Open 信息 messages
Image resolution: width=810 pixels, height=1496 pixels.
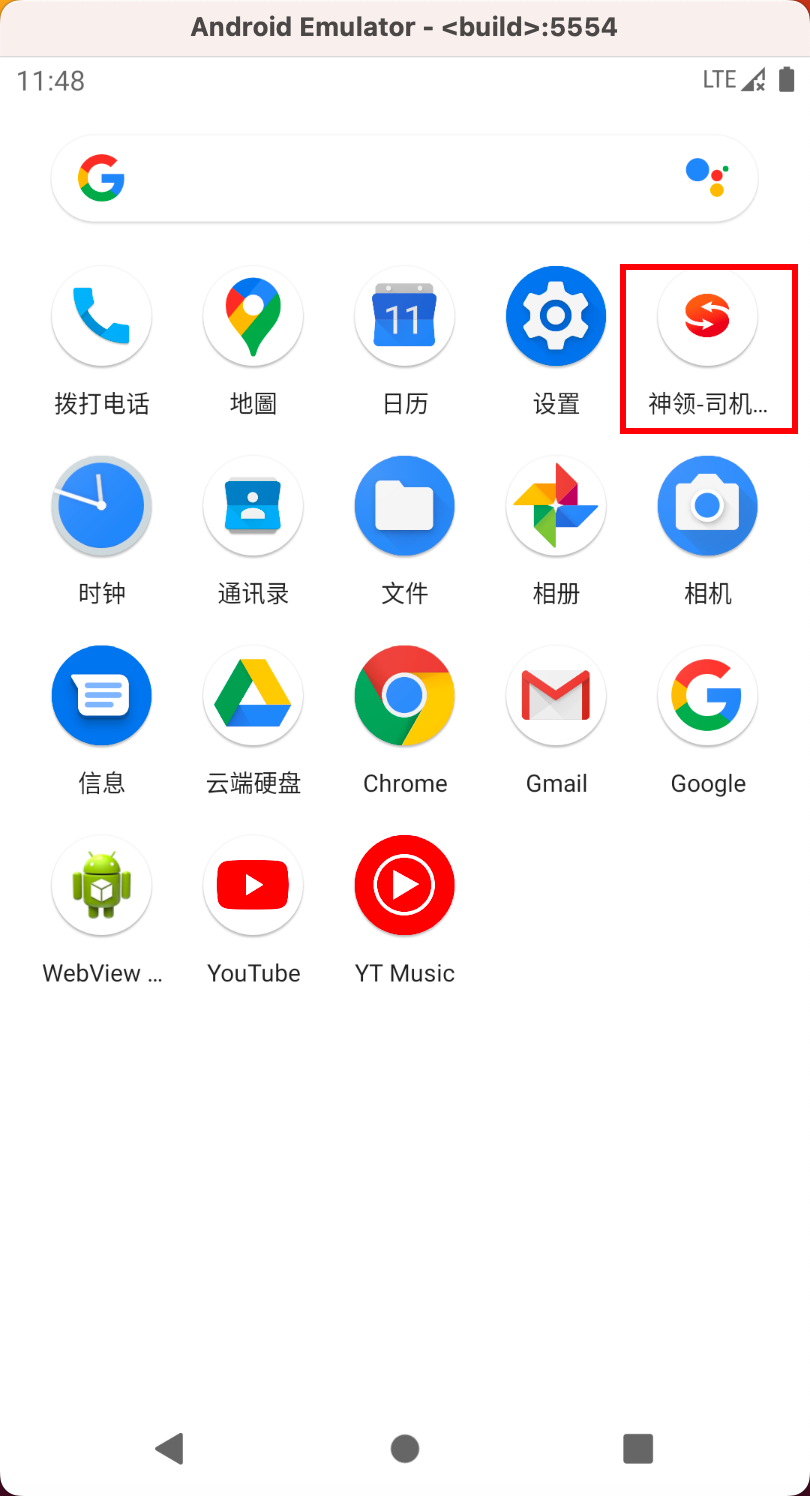101,696
